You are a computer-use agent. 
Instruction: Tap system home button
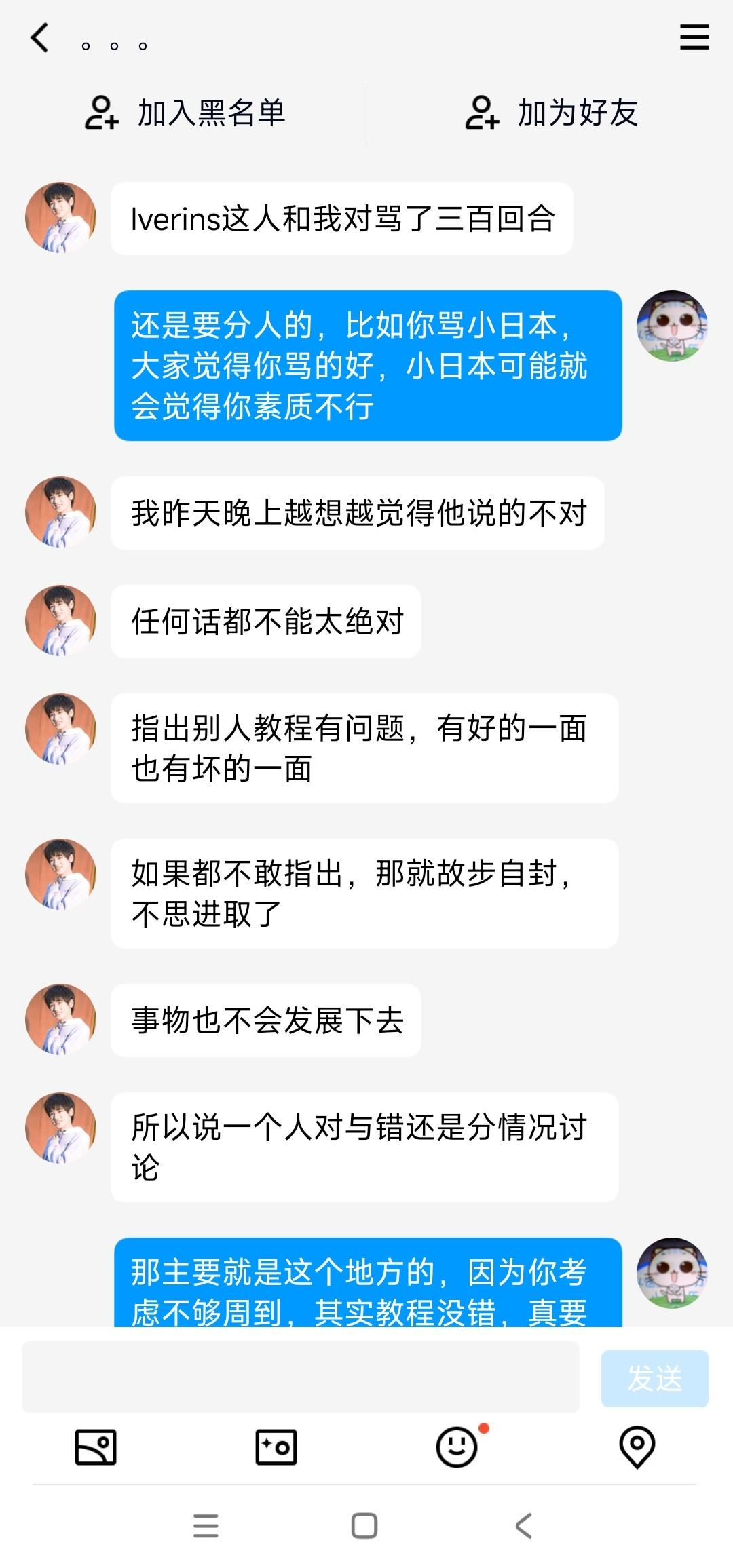click(x=364, y=1526)
